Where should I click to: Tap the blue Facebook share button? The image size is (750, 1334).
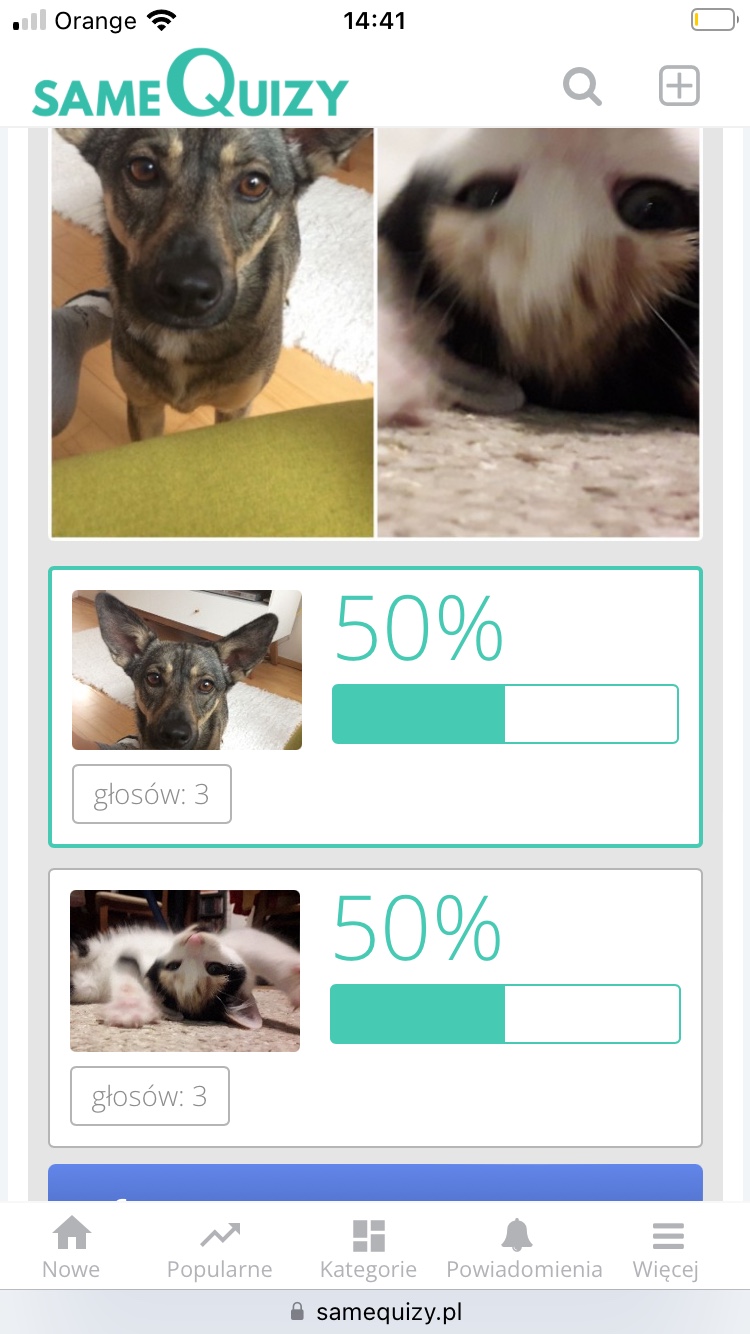[x=375, y=1183]
